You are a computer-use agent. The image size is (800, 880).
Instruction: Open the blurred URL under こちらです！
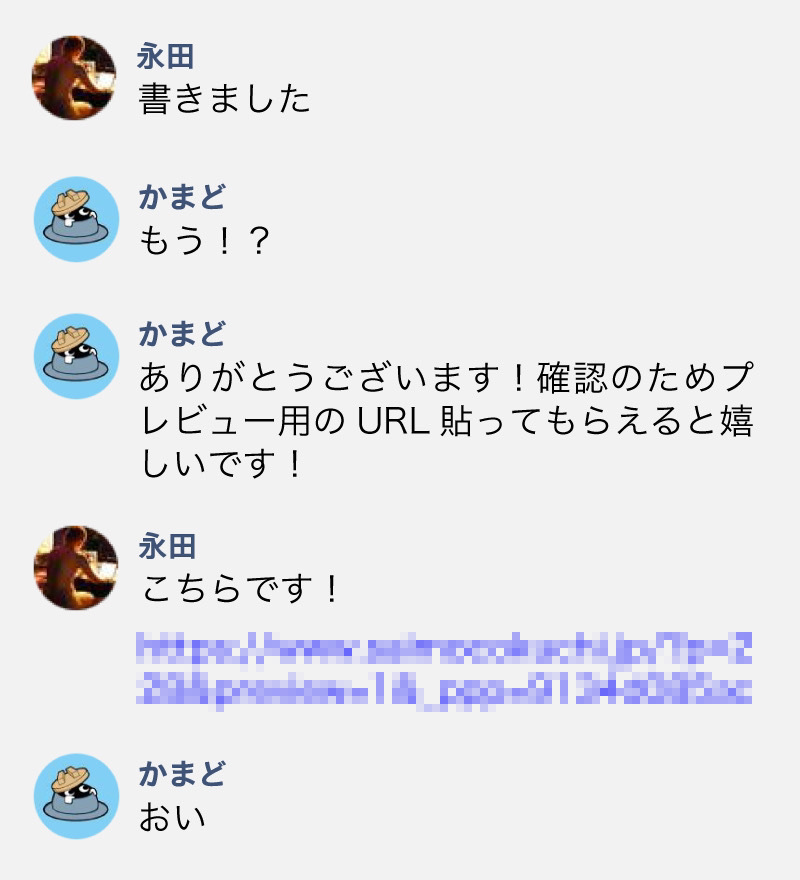click(x=443, y=668)
